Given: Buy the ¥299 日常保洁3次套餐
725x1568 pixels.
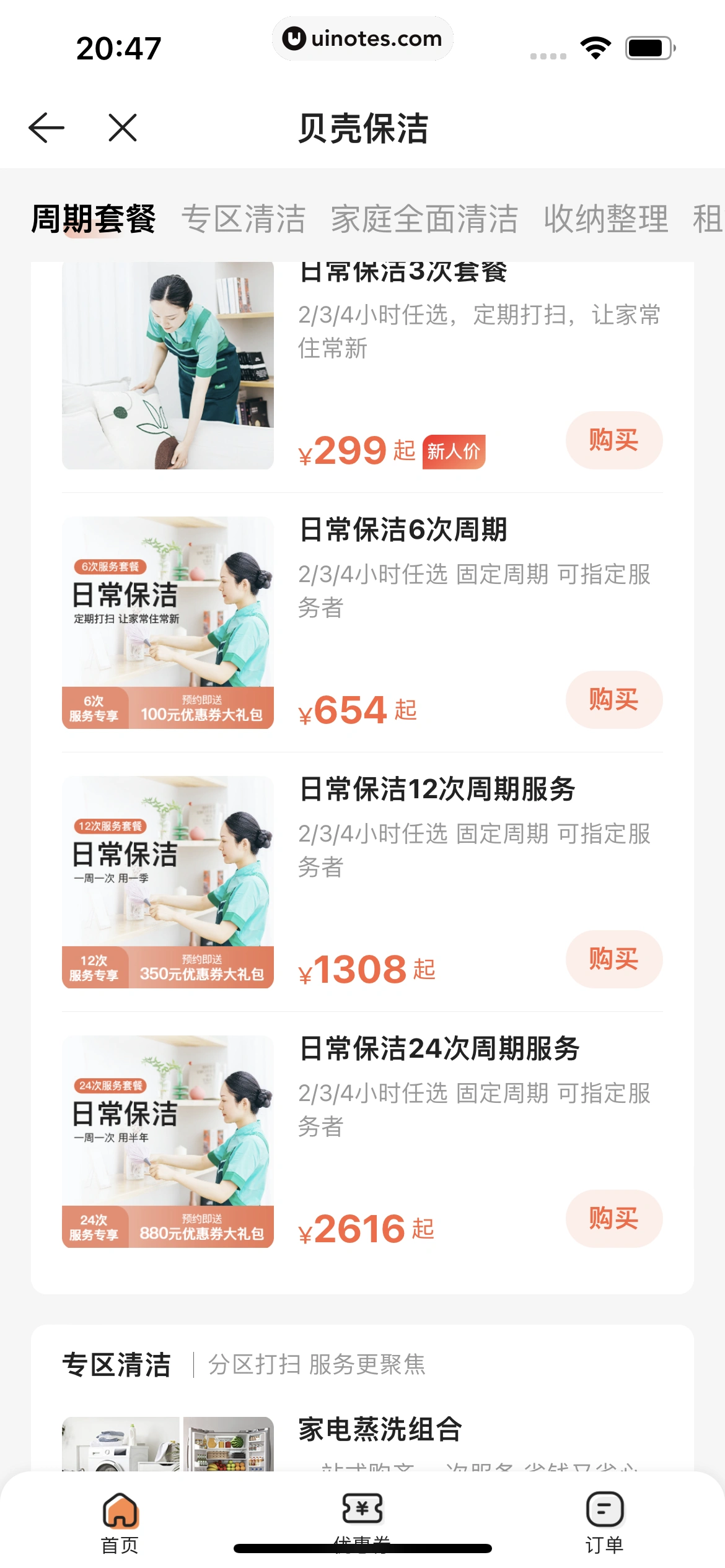Looking at the screenshot, I should point(613,440).
